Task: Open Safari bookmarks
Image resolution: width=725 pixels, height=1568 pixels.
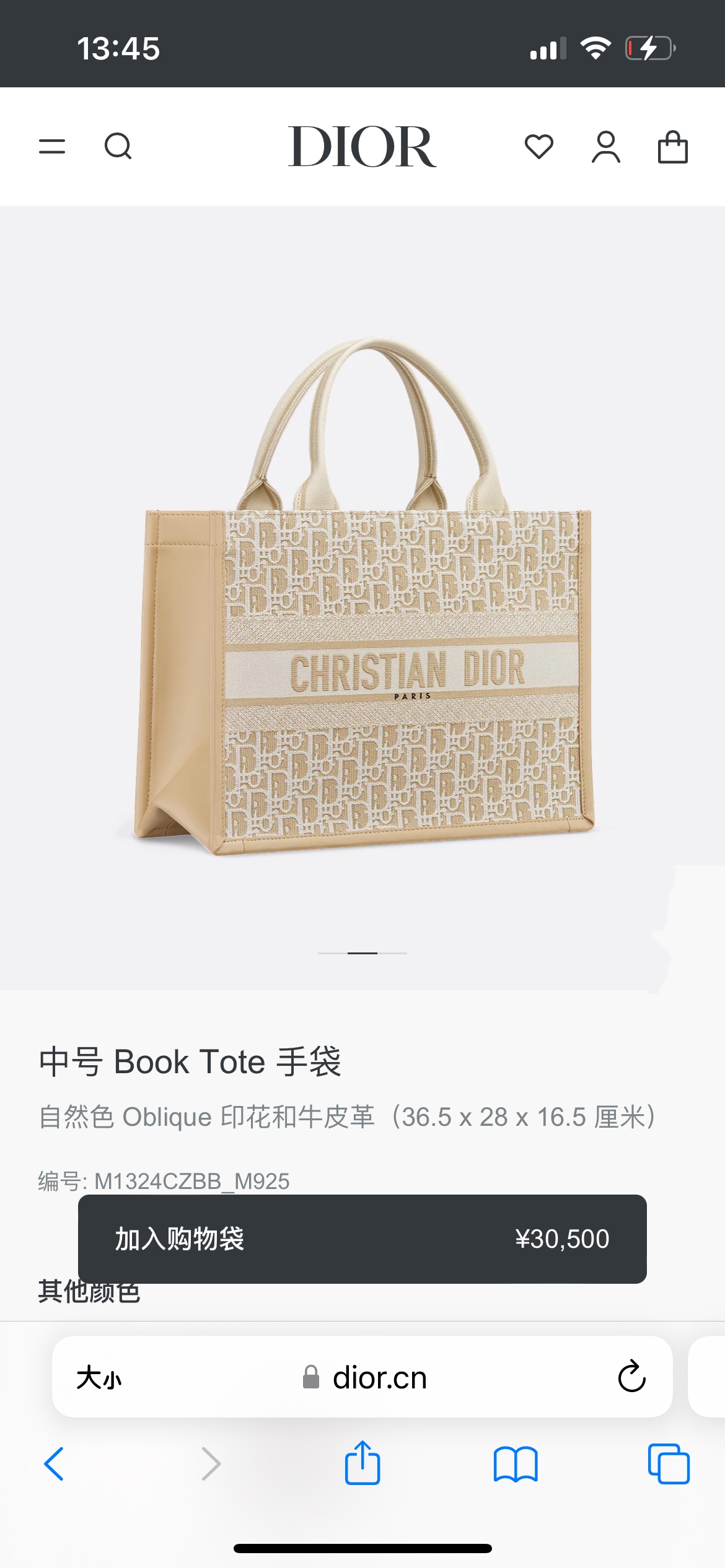Action: click(x=516, y=1464)
